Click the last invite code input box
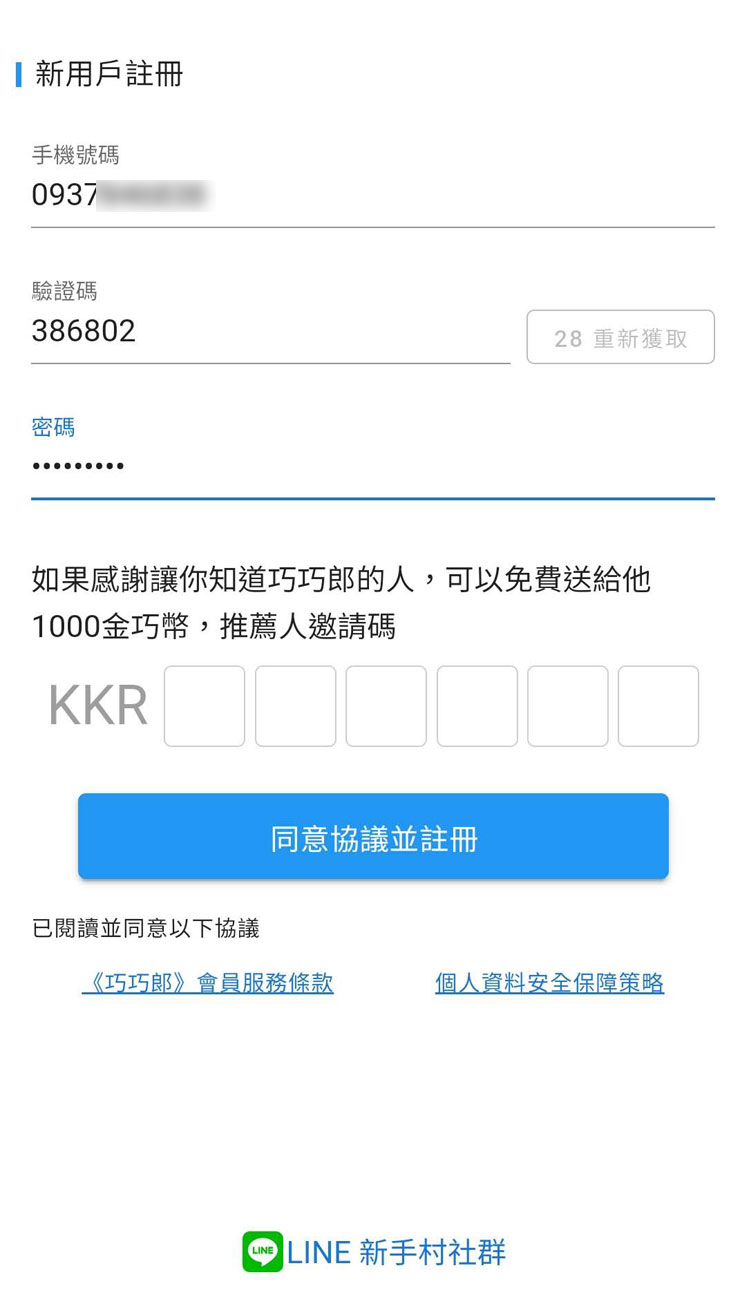This screenshot has width=740, height=1306. coord(658,706)
